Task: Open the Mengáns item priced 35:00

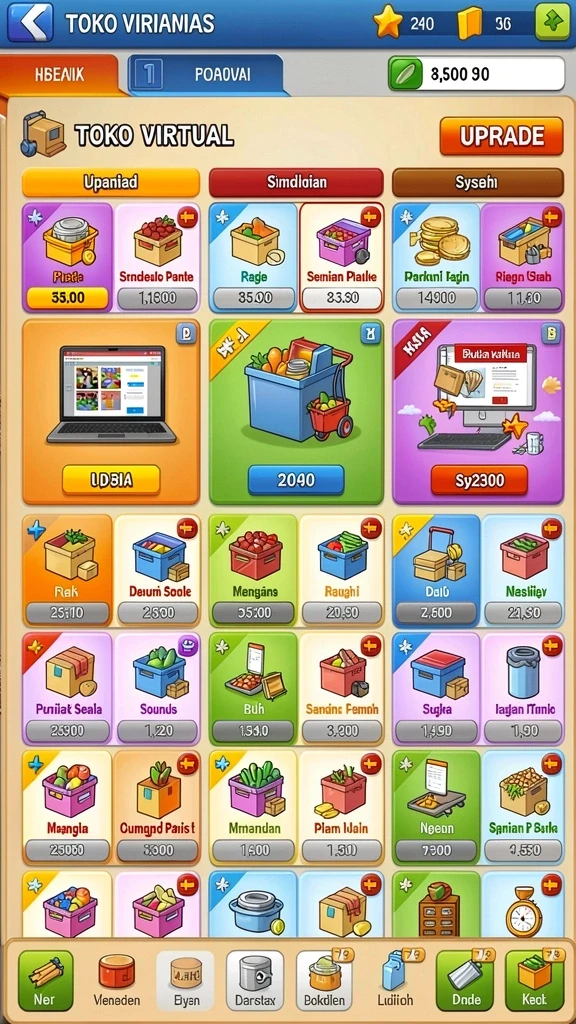Action: click(x=253, y=570)
